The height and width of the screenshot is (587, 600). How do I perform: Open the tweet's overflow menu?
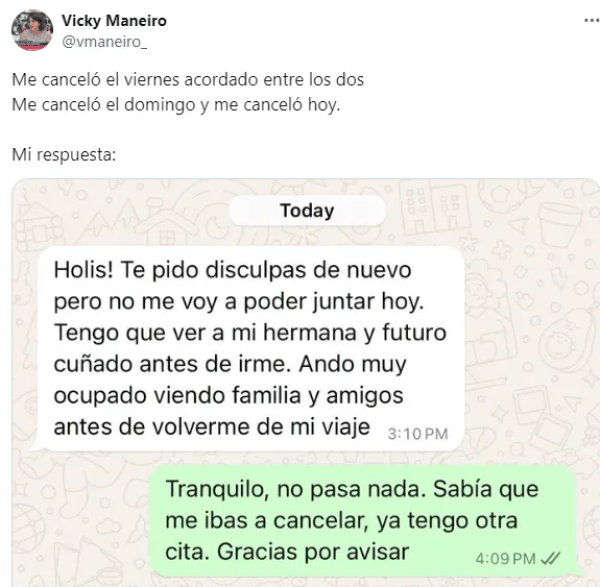tap(589, 19)
